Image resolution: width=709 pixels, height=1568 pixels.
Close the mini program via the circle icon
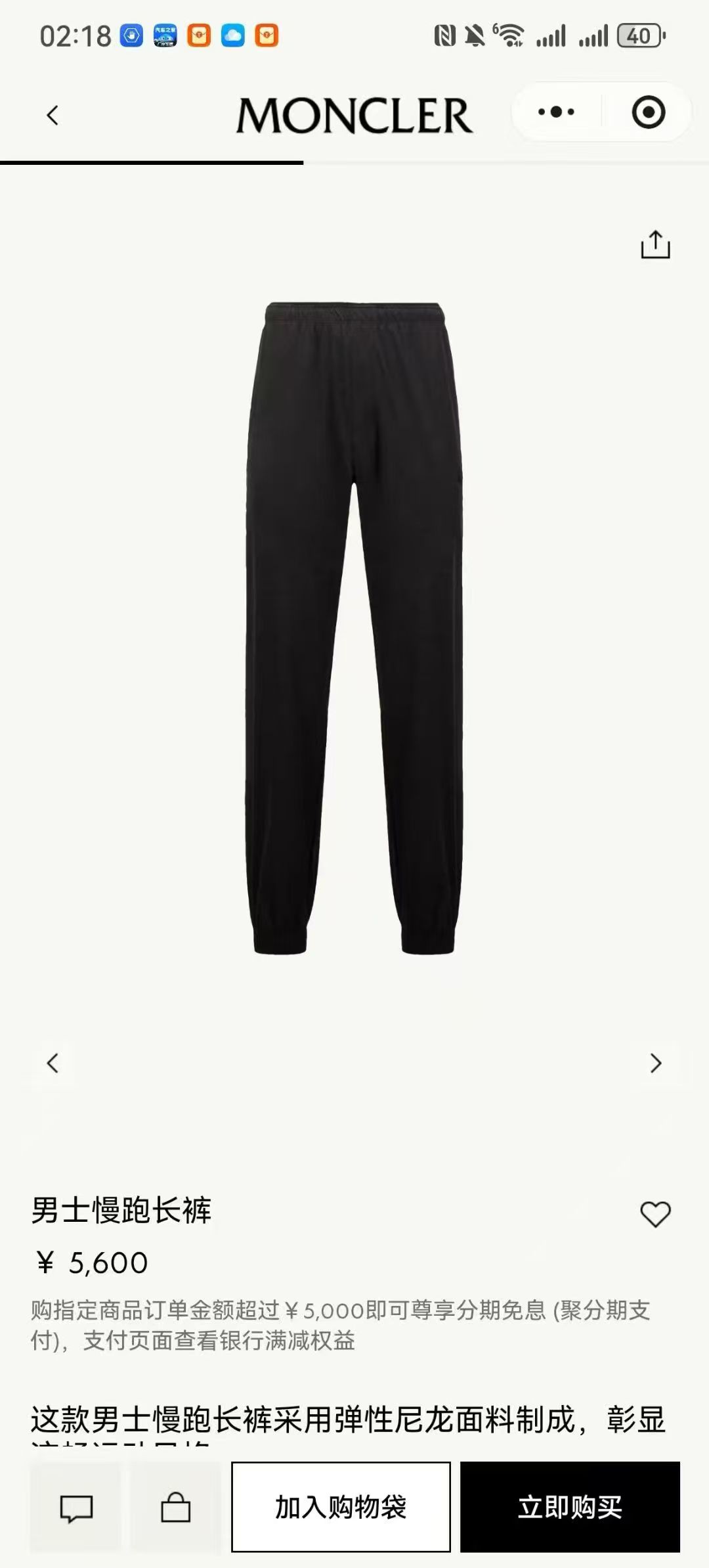tap(648, 112)
